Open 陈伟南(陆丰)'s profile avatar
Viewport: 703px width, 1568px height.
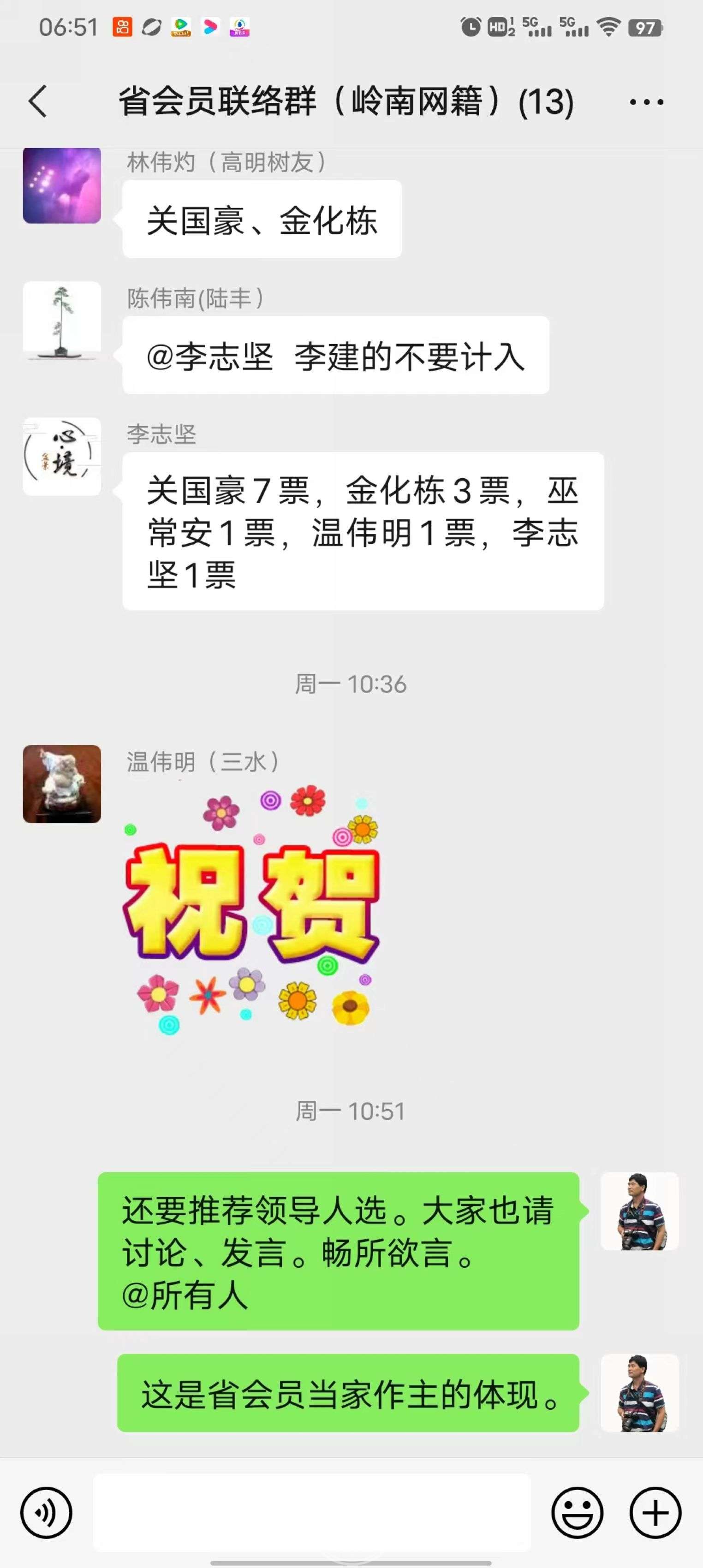(62, 320)
